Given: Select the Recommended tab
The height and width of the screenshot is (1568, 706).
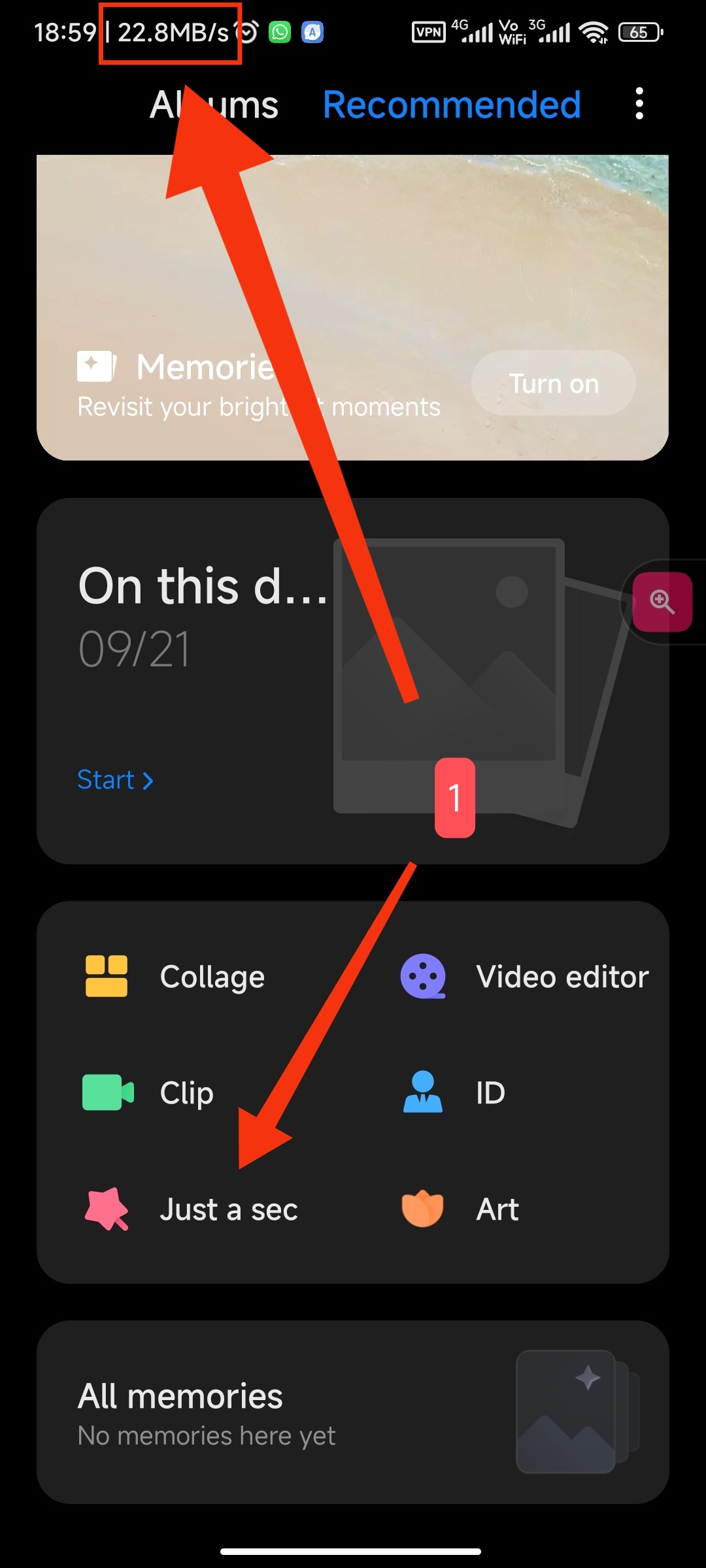Looking at the screenshot, I should click(x=452, y=105).
